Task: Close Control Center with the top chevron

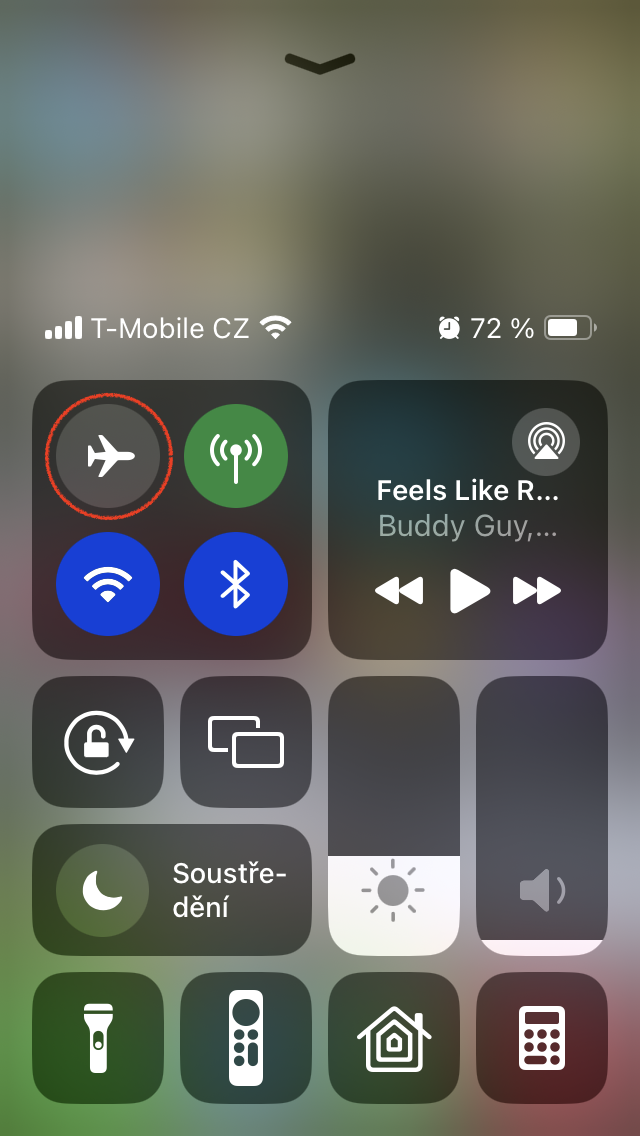Action: (x=320, y=63)
